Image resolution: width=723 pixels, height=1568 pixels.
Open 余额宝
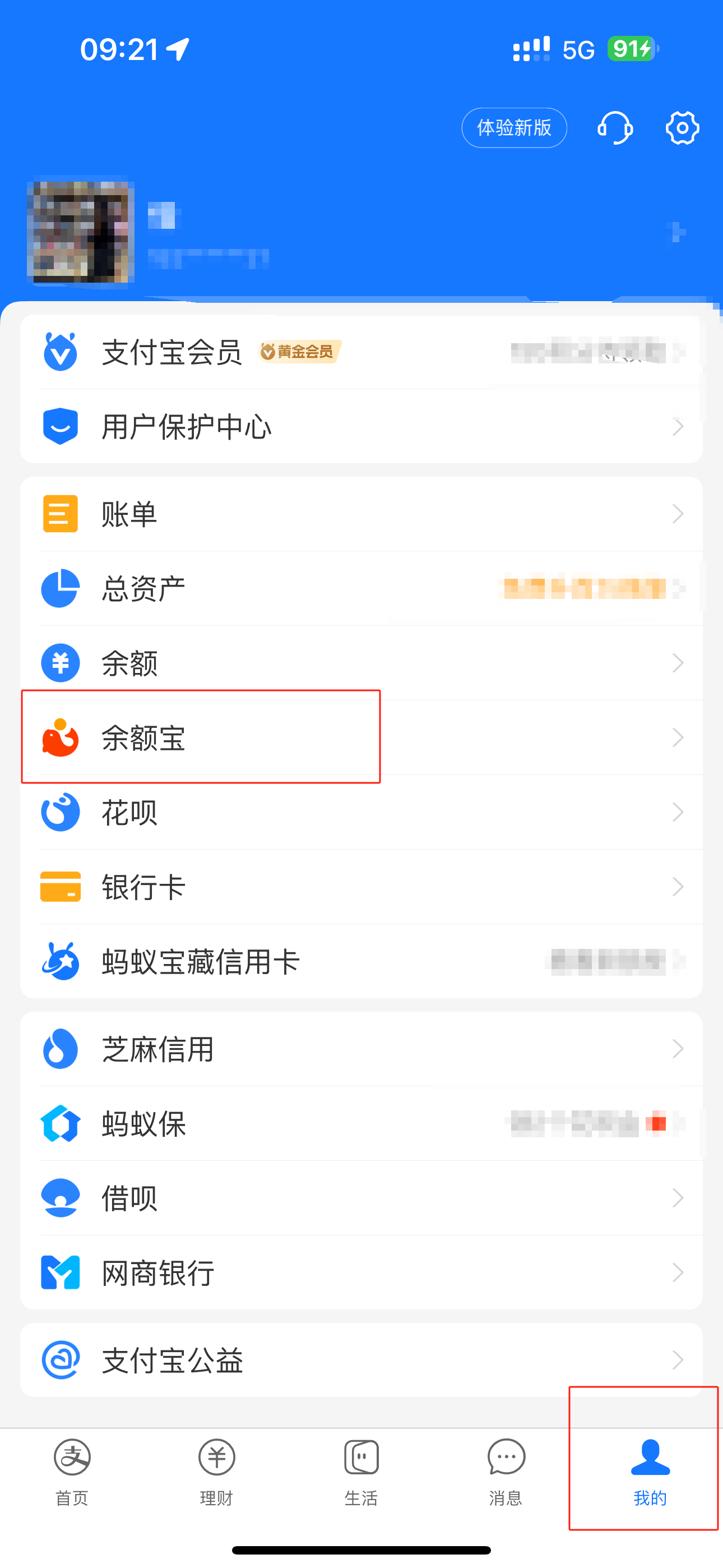point(361,738)
